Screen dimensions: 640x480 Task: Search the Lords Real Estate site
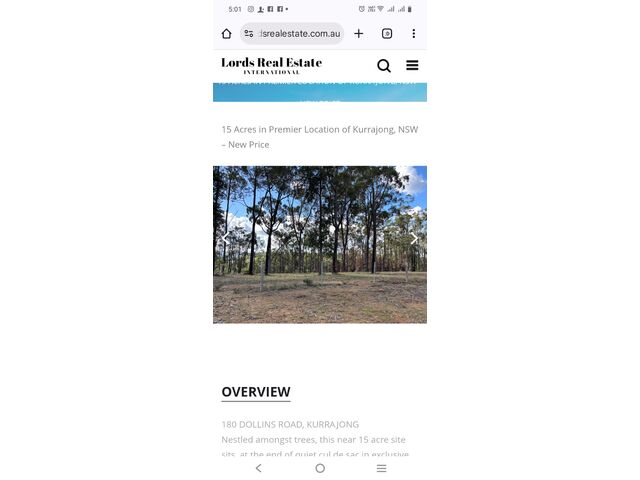pyautogui.click(x=384, y=66)
